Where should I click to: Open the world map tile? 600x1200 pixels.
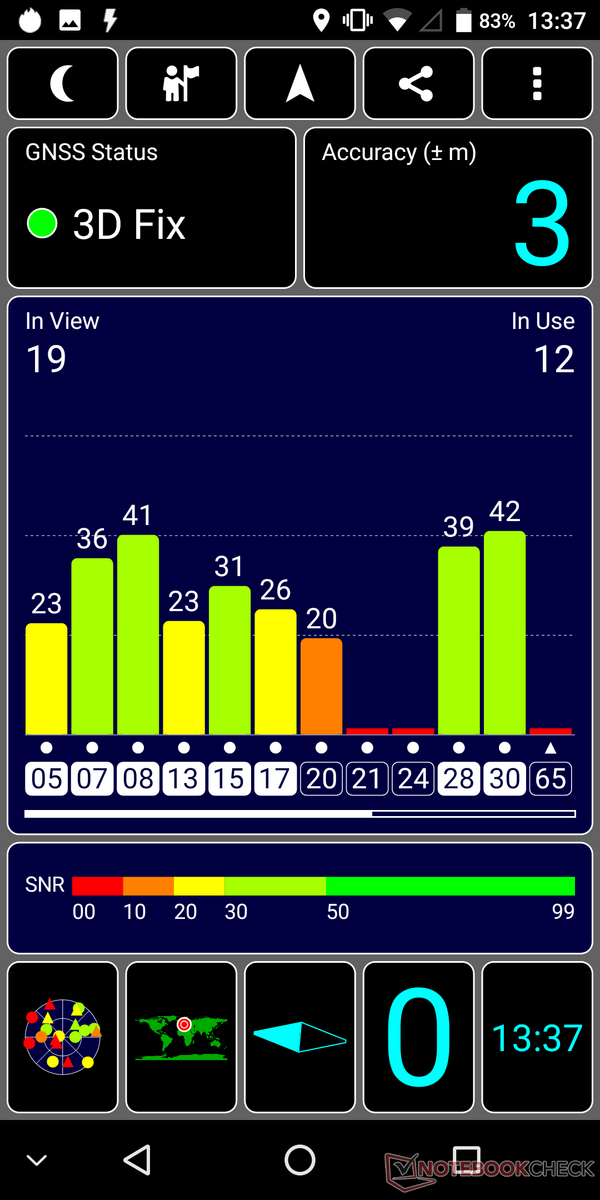[181, 1038]
